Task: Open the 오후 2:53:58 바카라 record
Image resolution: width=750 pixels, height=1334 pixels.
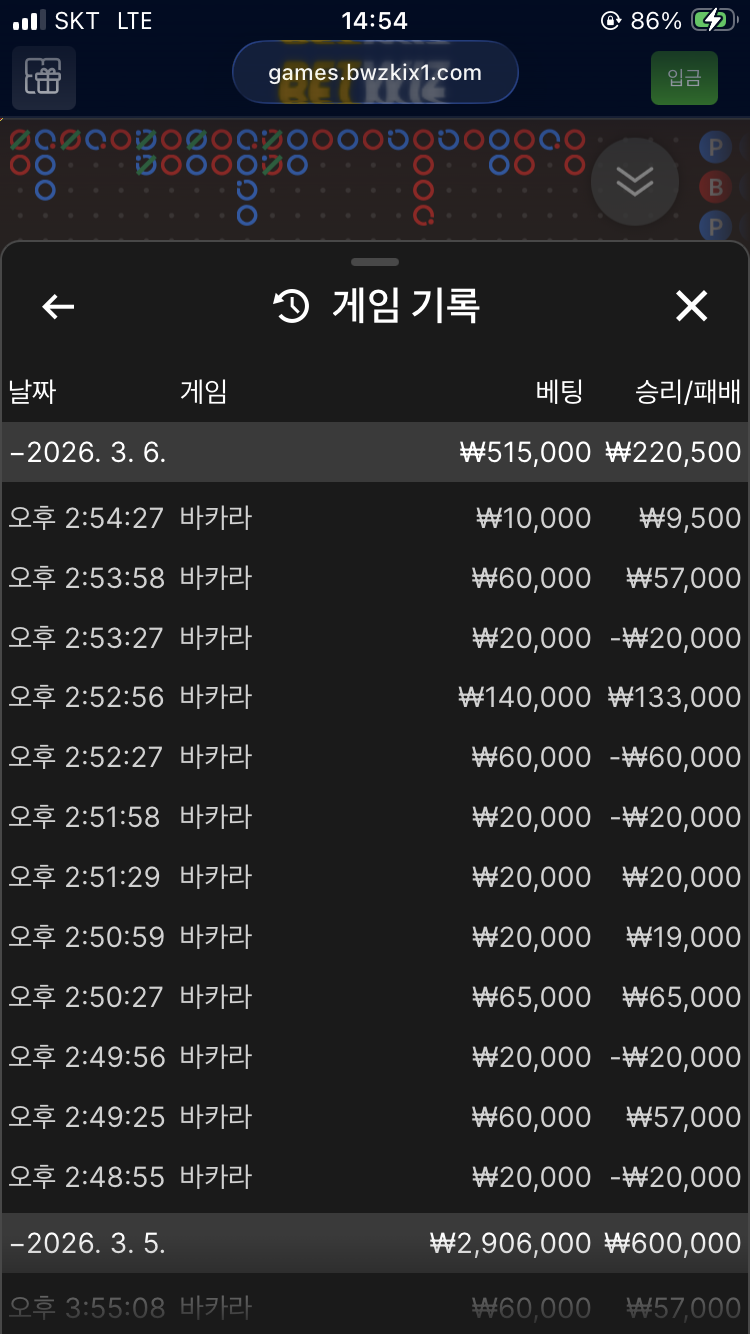Action: [375, 578]
